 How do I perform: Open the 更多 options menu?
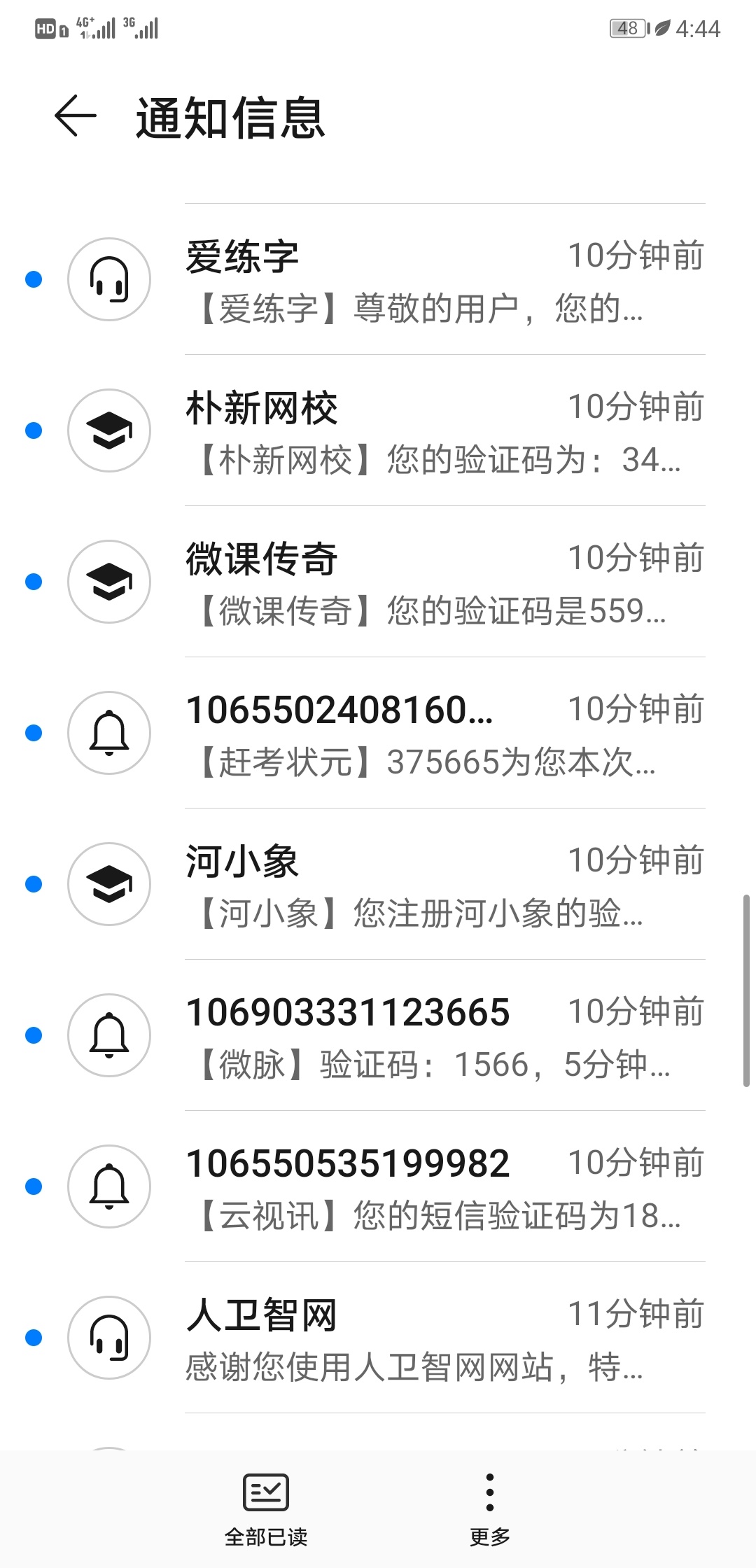tap(490, 1510)
